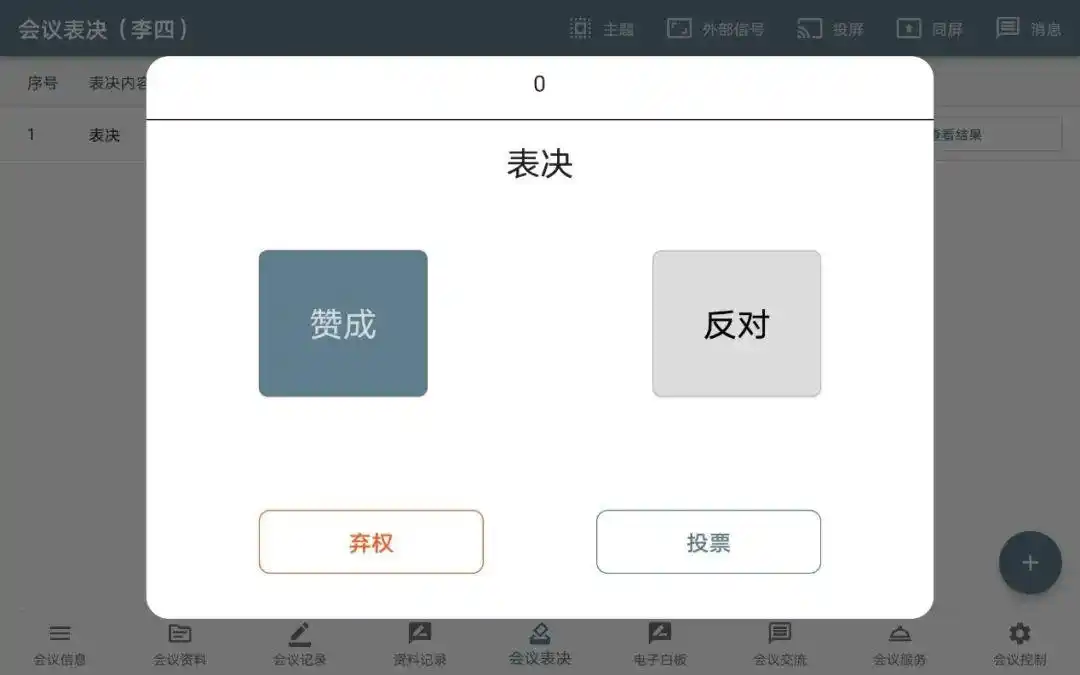Open the 主题 option
Viewport: 1080px width, 675px height.
[602, 29]
